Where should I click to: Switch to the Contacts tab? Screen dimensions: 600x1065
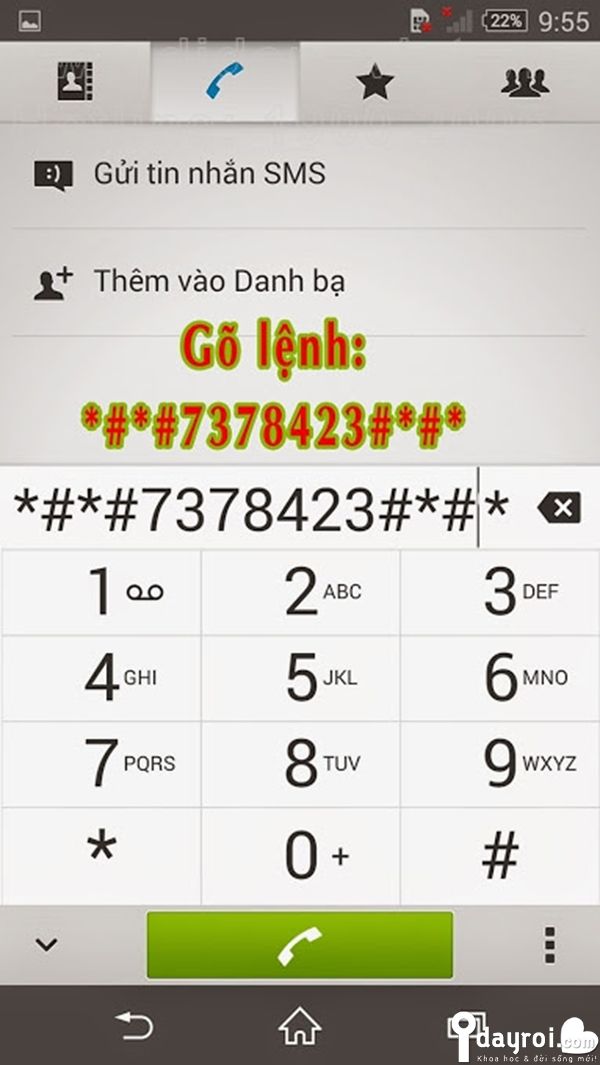point(75,82)
